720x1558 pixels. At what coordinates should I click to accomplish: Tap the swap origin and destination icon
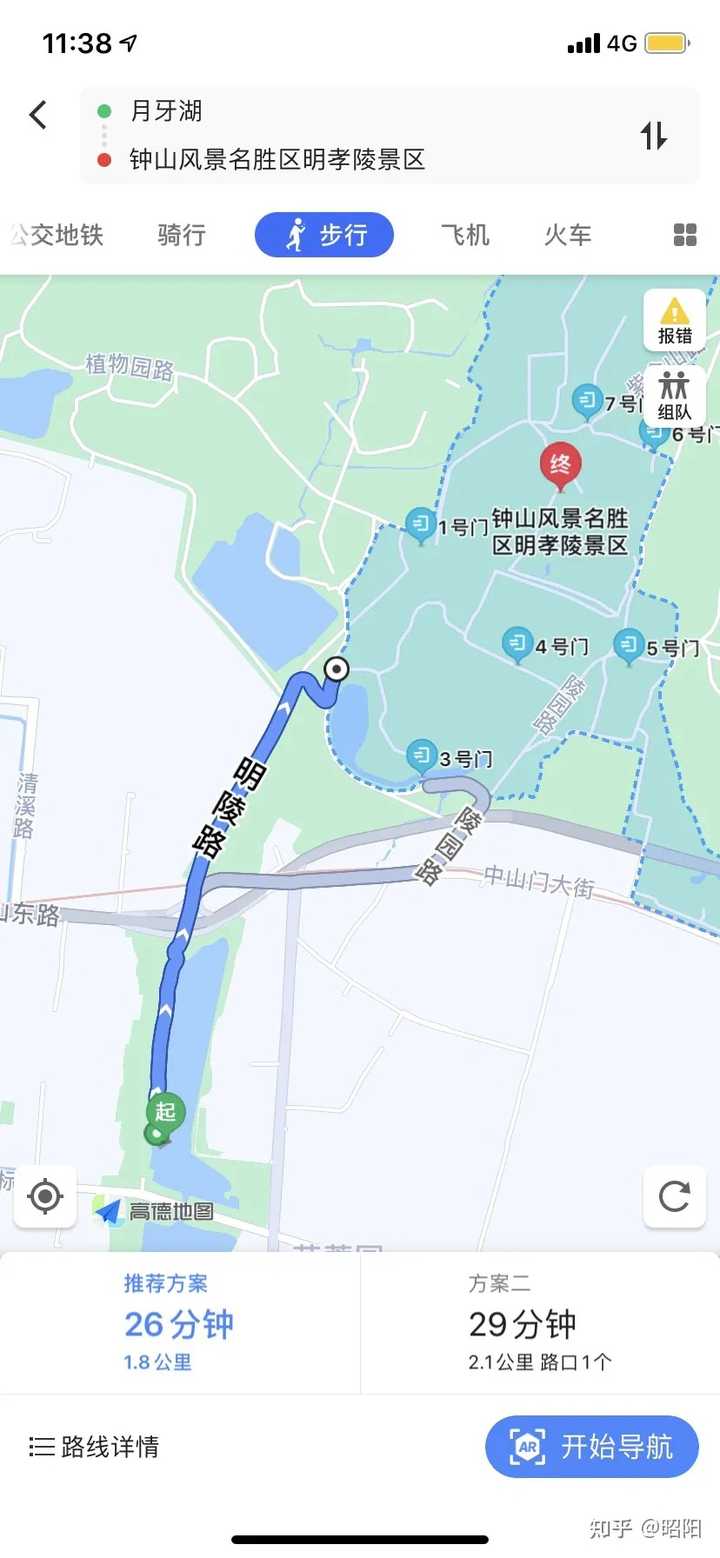point(655,135)
